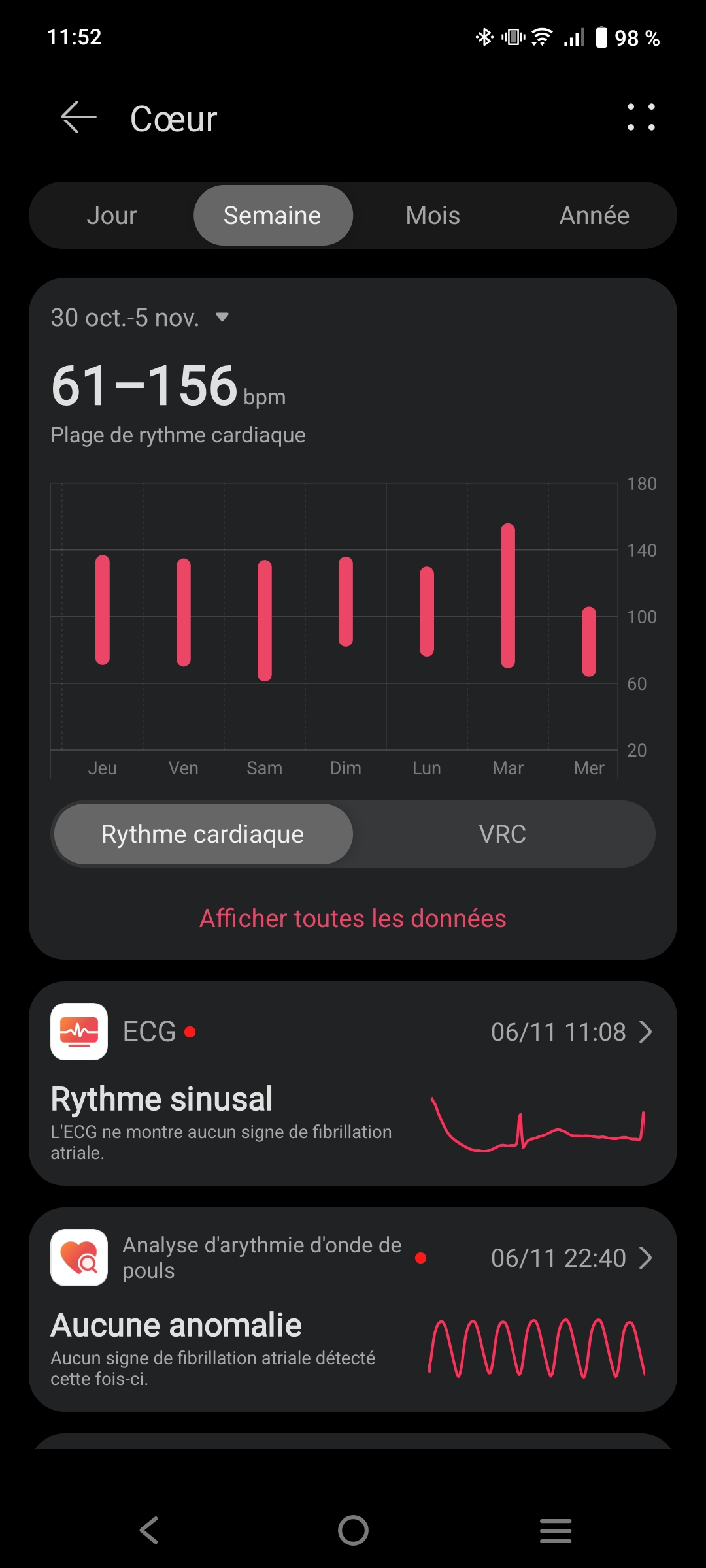
Task: Open the four-dot more options menu
Action: tap(641, 118)
